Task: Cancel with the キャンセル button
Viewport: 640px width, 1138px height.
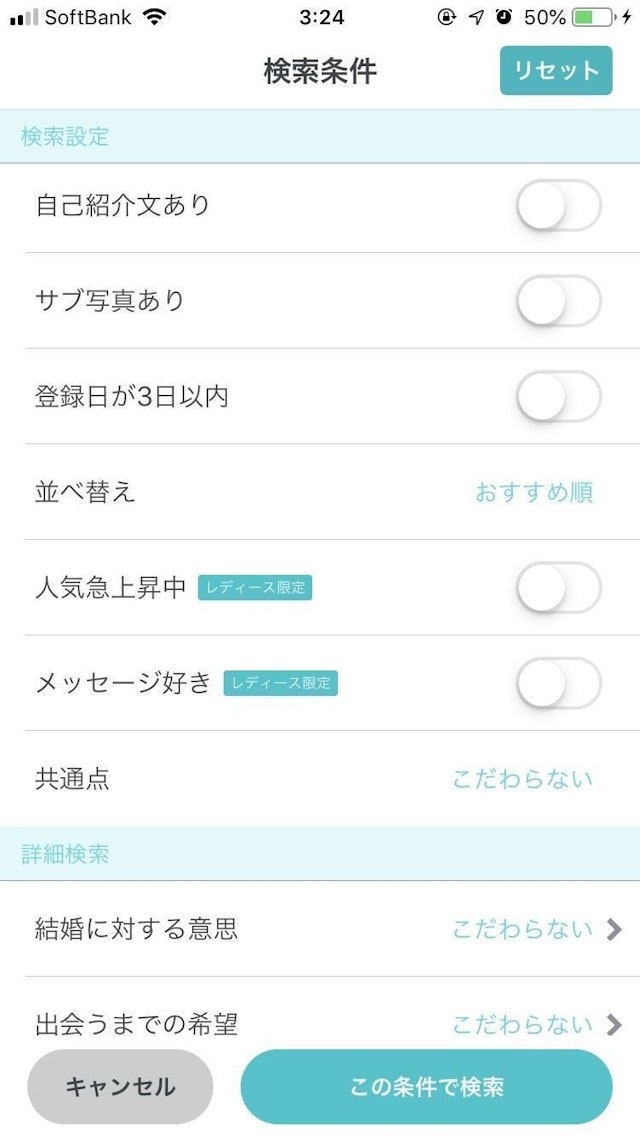Action: (x=120, y=1087)
